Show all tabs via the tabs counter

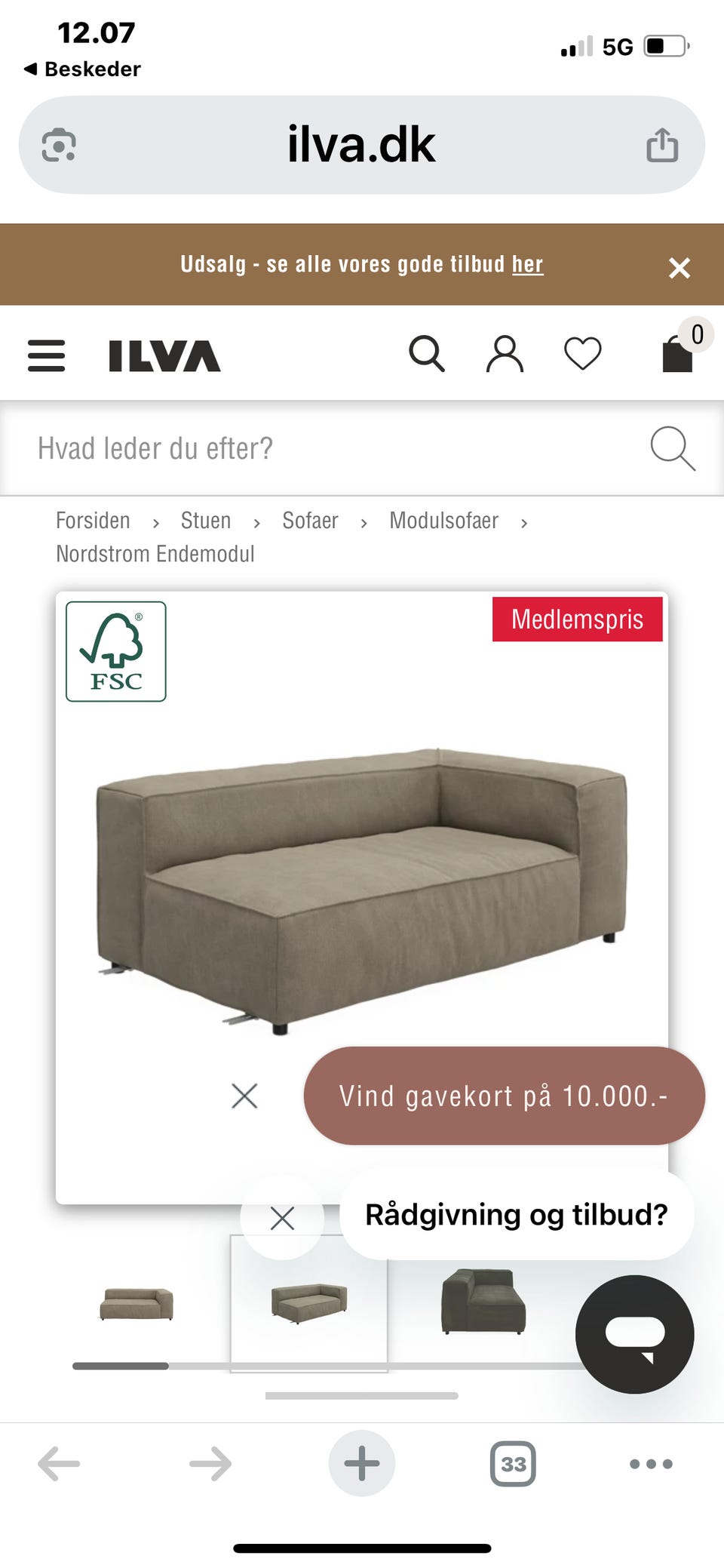[x=513, y=1464]
